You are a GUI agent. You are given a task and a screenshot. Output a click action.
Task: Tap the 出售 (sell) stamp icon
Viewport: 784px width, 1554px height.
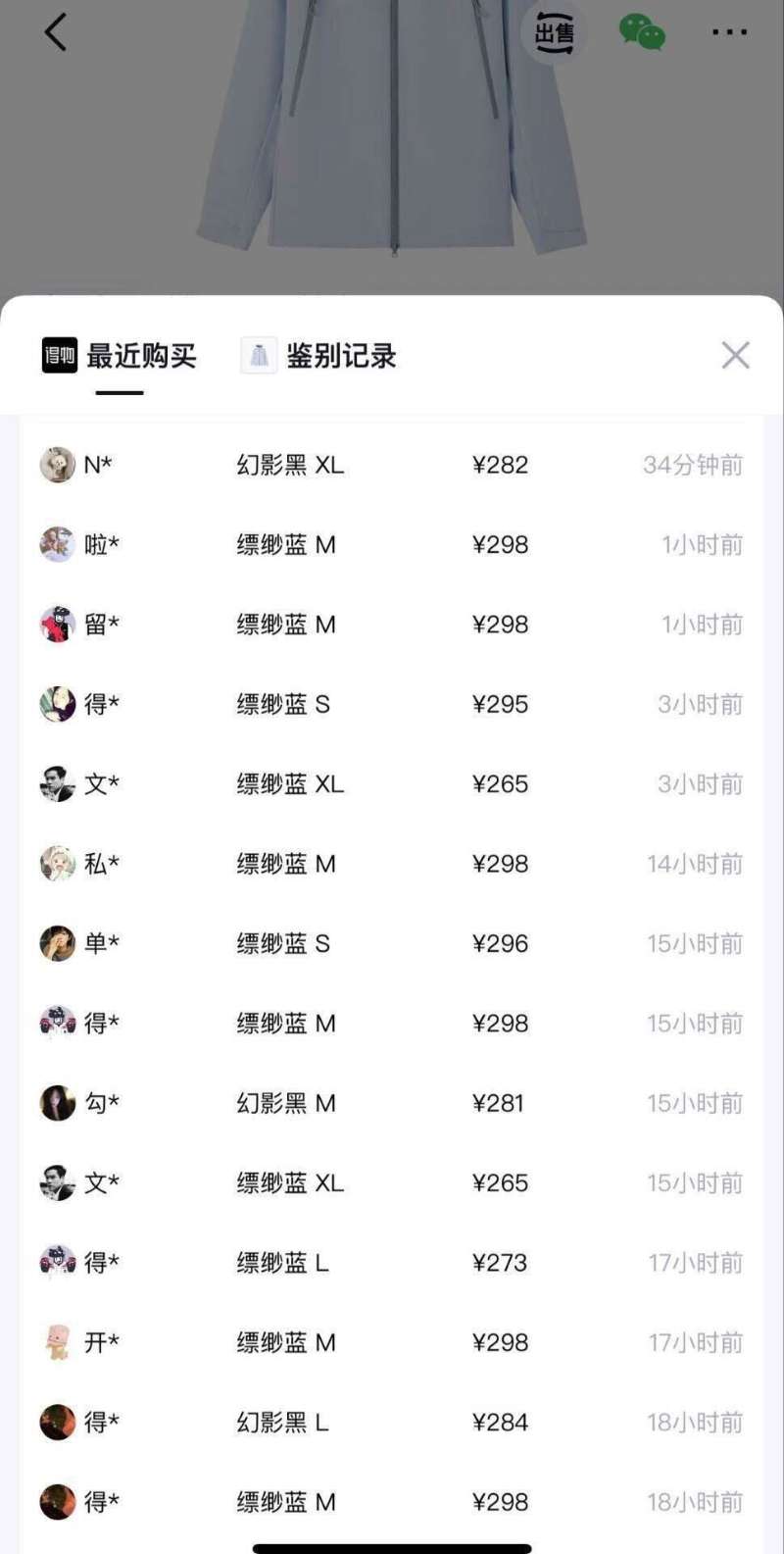pos(554,32)
